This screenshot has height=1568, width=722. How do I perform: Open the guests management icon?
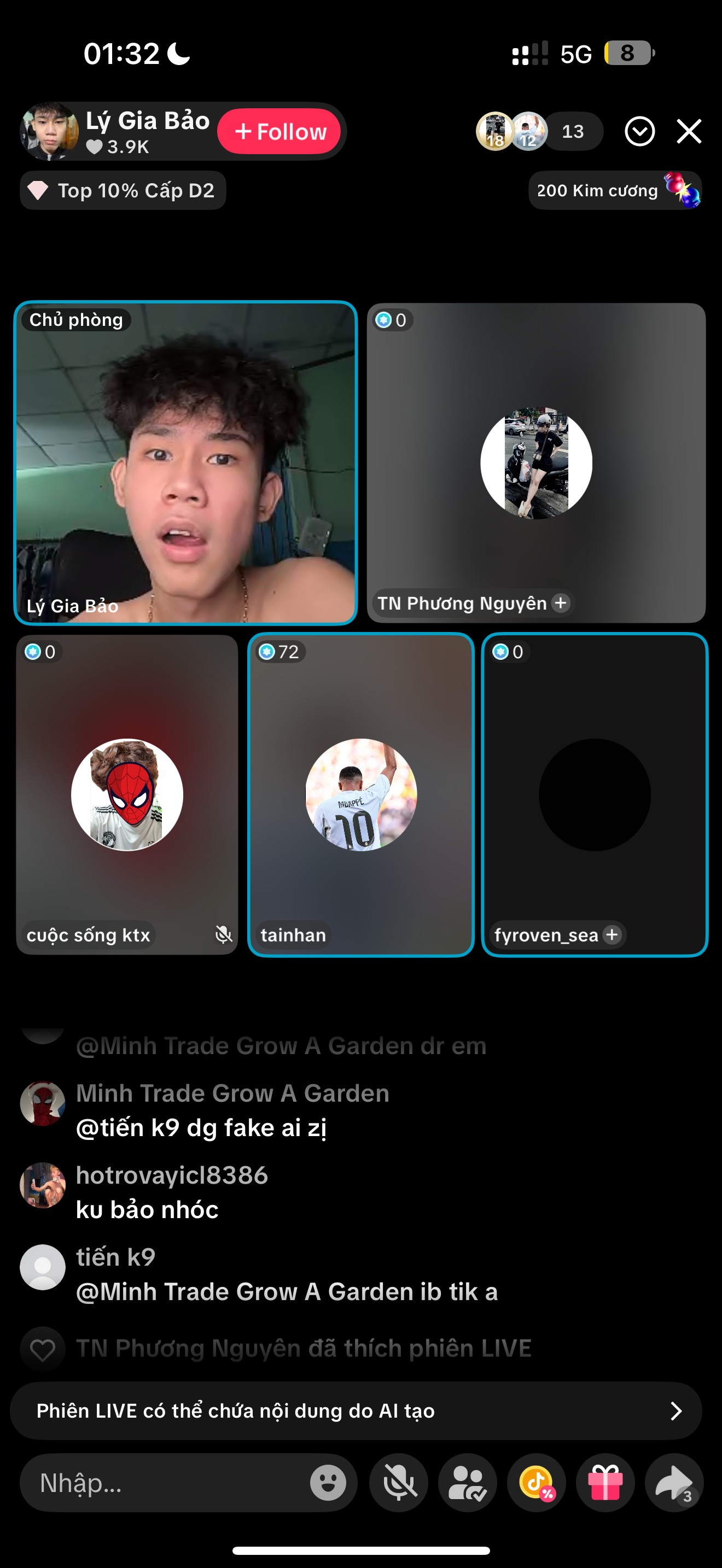[x=468, y=1483]
